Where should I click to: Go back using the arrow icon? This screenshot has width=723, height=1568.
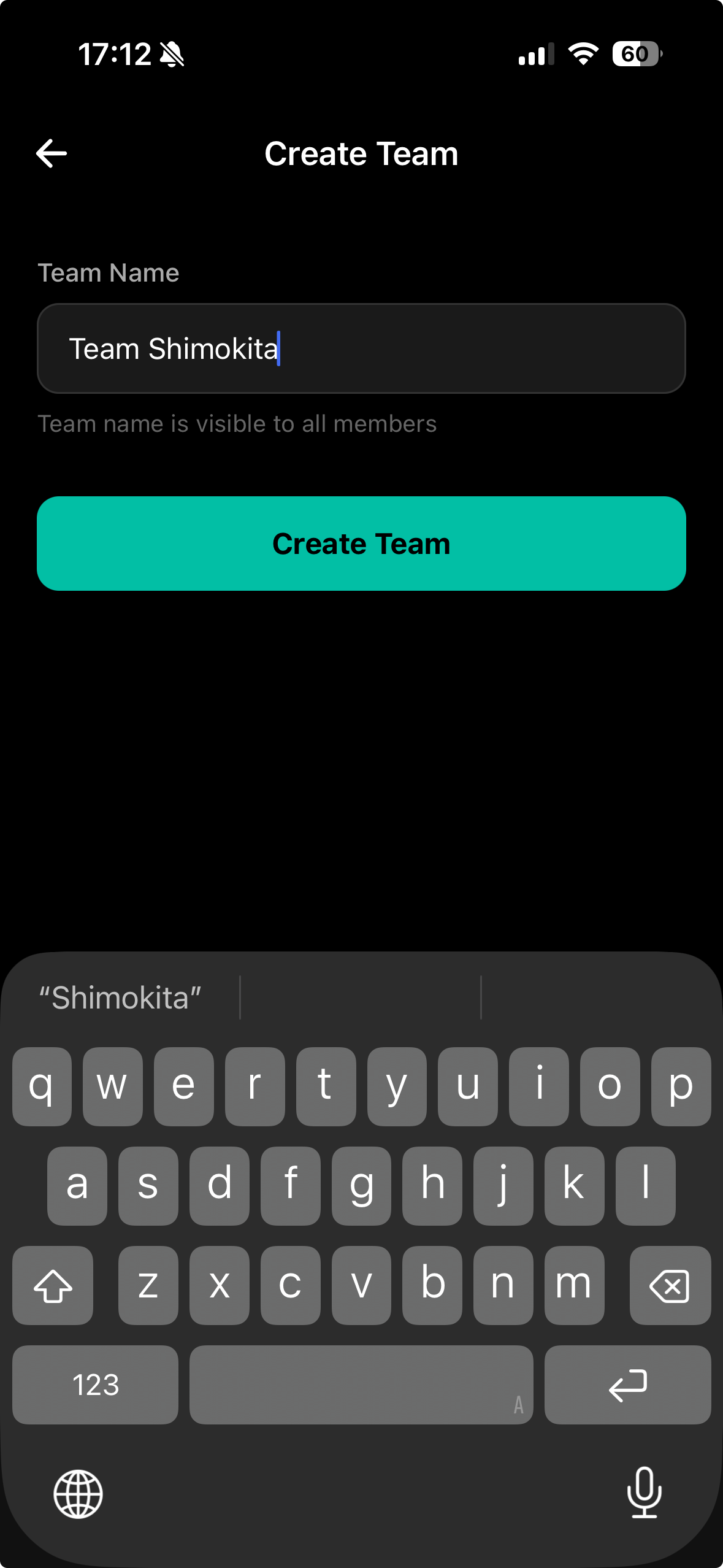52,153
